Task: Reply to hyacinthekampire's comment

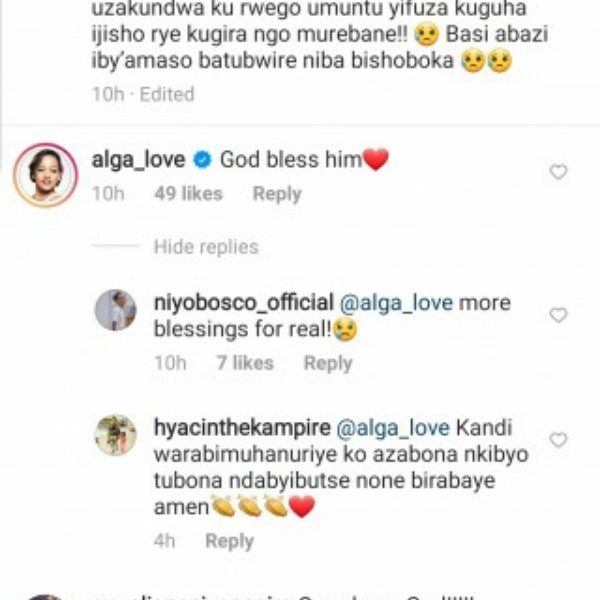Action: pyautogui.click(x=229, y=541)
